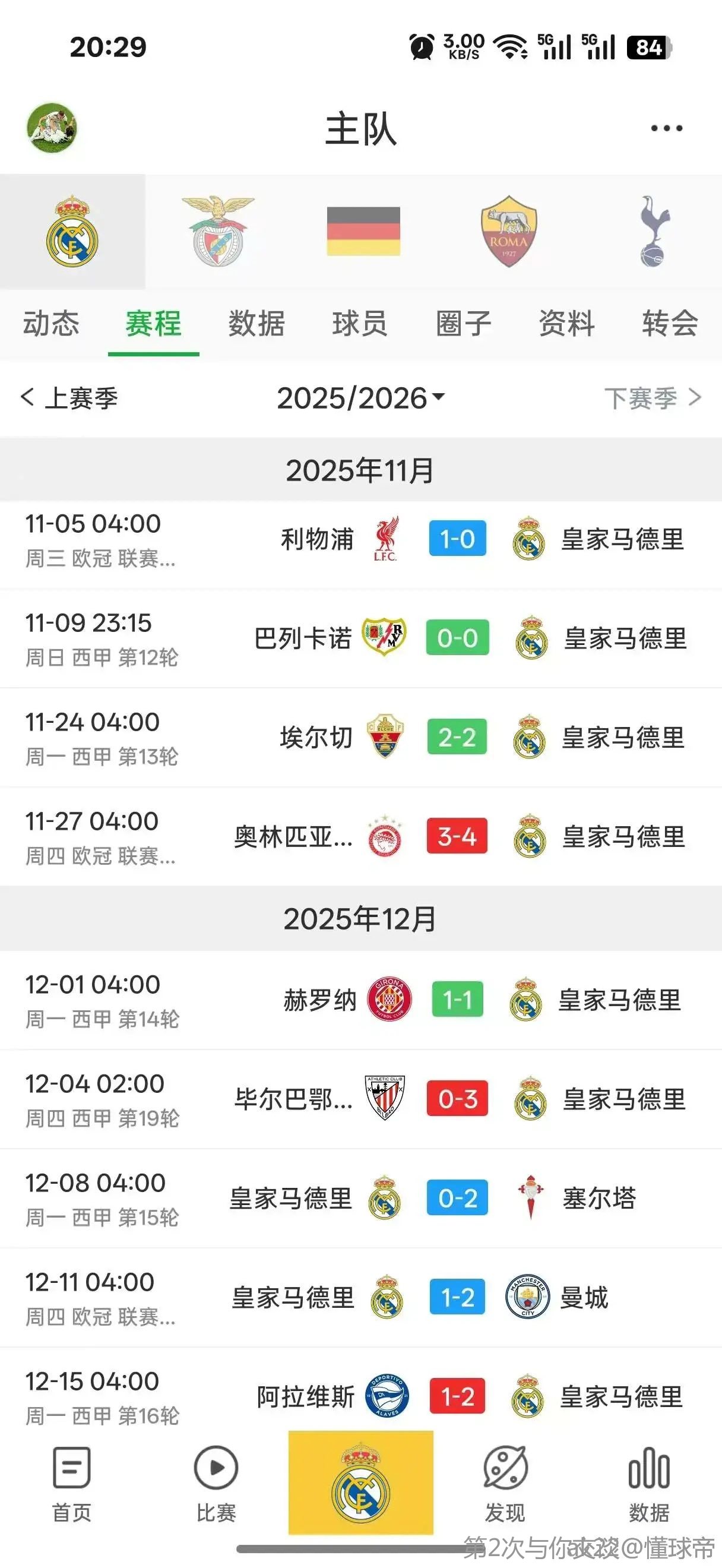The height and width of the screenshot is (1568, 722).
Task: Go to the 首页 home tab
Action: click(72, 1485)
